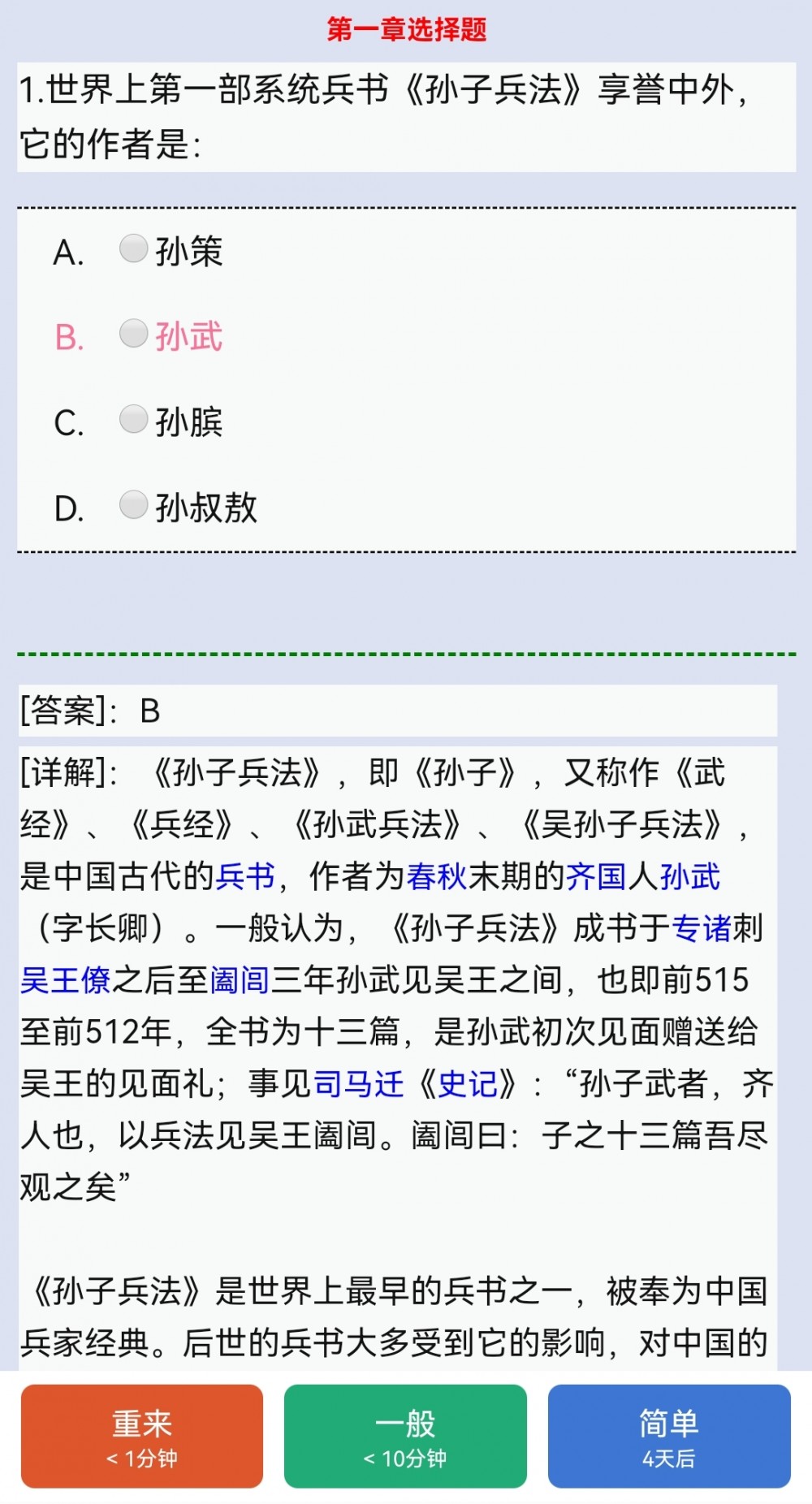812x1504 pixels.
Task: Follow the 春秋 link
Action: [437, 876]
